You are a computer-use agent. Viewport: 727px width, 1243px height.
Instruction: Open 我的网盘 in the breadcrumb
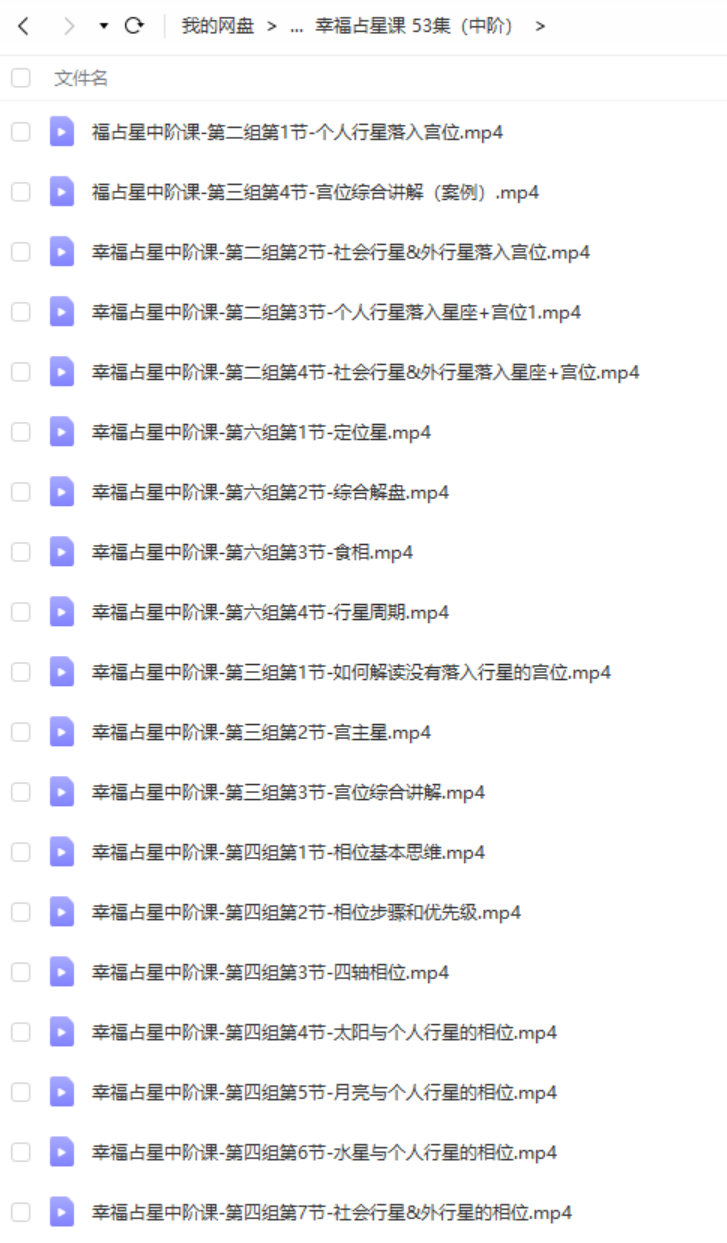[218, 26]
